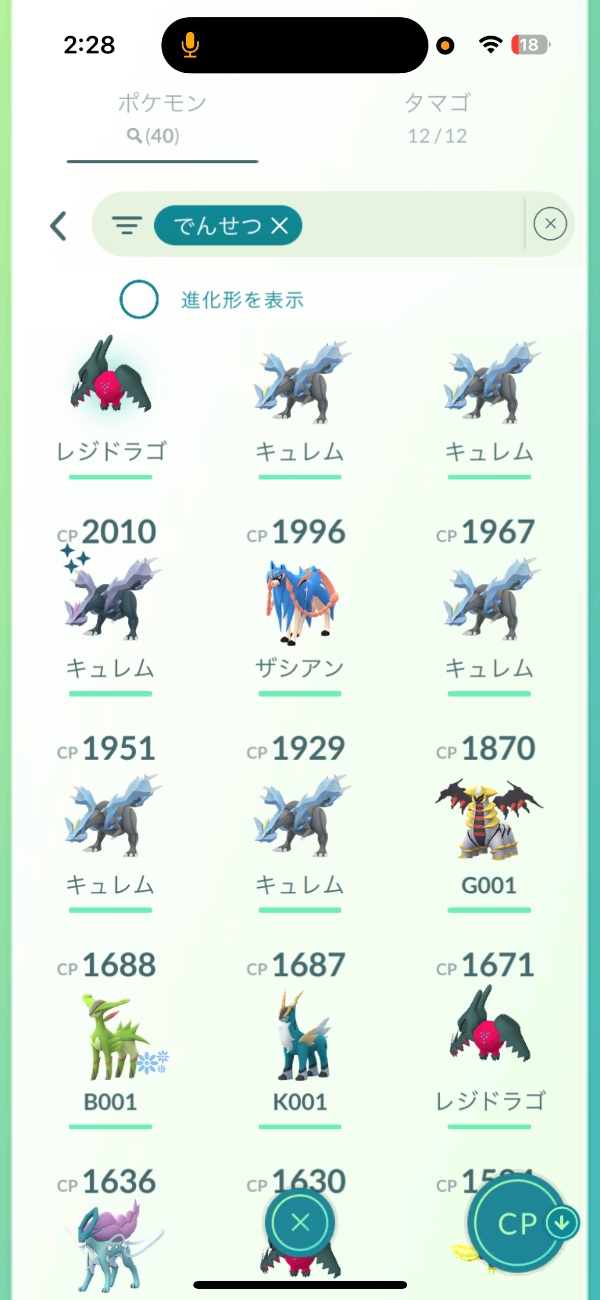Image resolution: width=600 pixels, height=1300 pixels.
Task: Open G001 with CP 1870
Action: click(x=490, y=820)
